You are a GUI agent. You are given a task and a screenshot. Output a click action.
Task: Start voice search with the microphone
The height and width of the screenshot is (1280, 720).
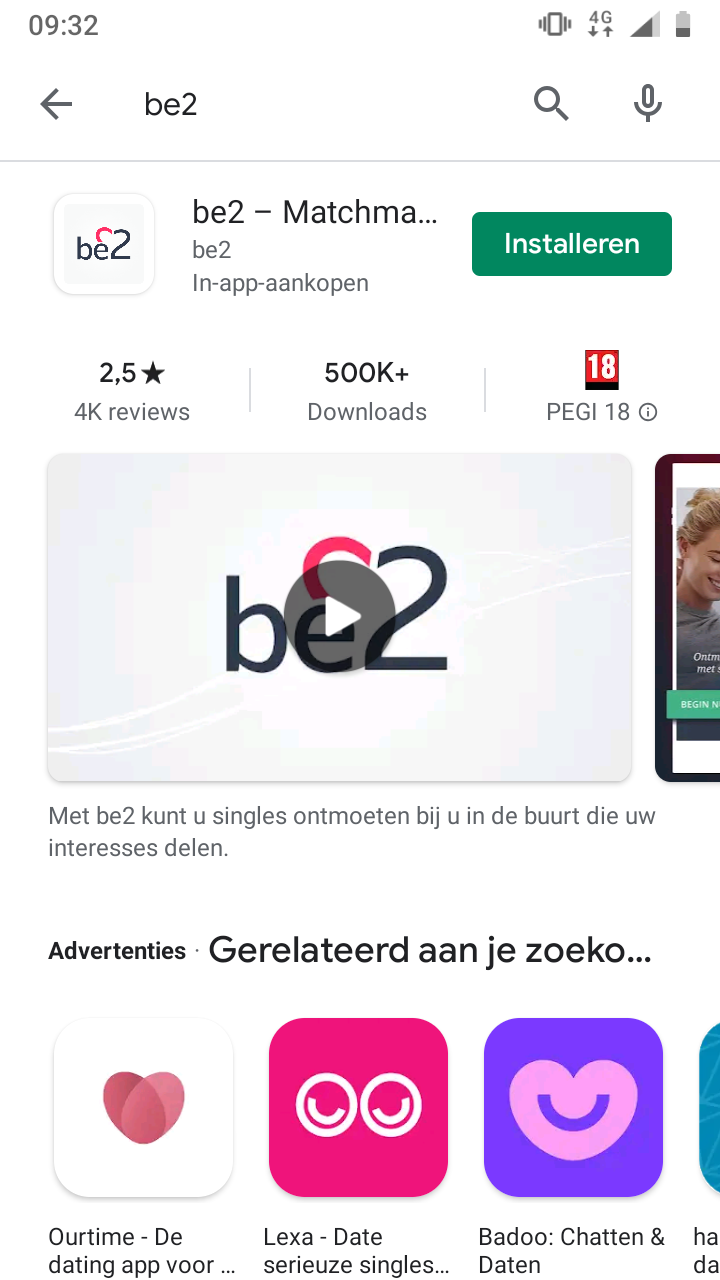(x=648, y=103)
